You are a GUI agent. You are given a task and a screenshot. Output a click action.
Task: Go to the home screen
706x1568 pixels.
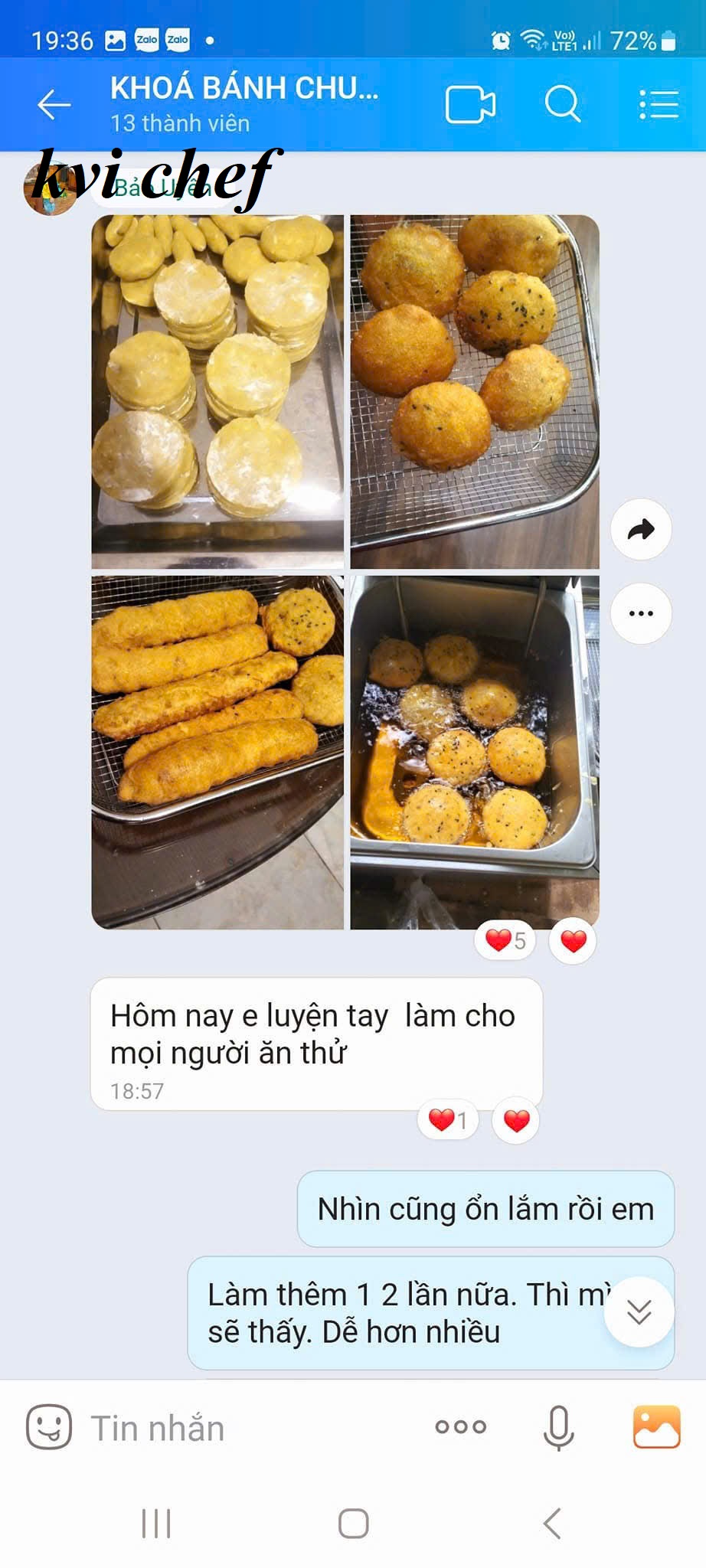(353, 1524)
